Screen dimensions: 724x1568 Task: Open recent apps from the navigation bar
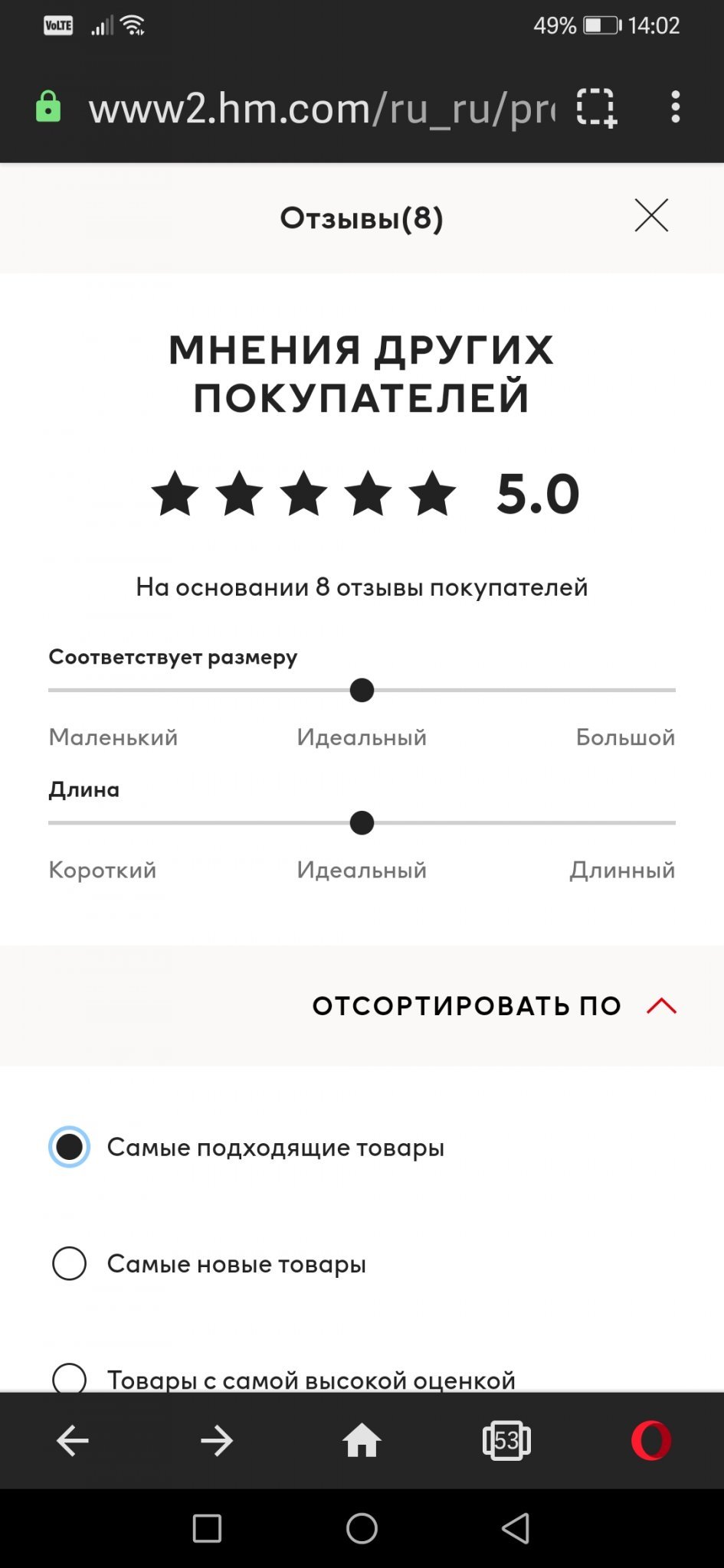pos(207,1529)
